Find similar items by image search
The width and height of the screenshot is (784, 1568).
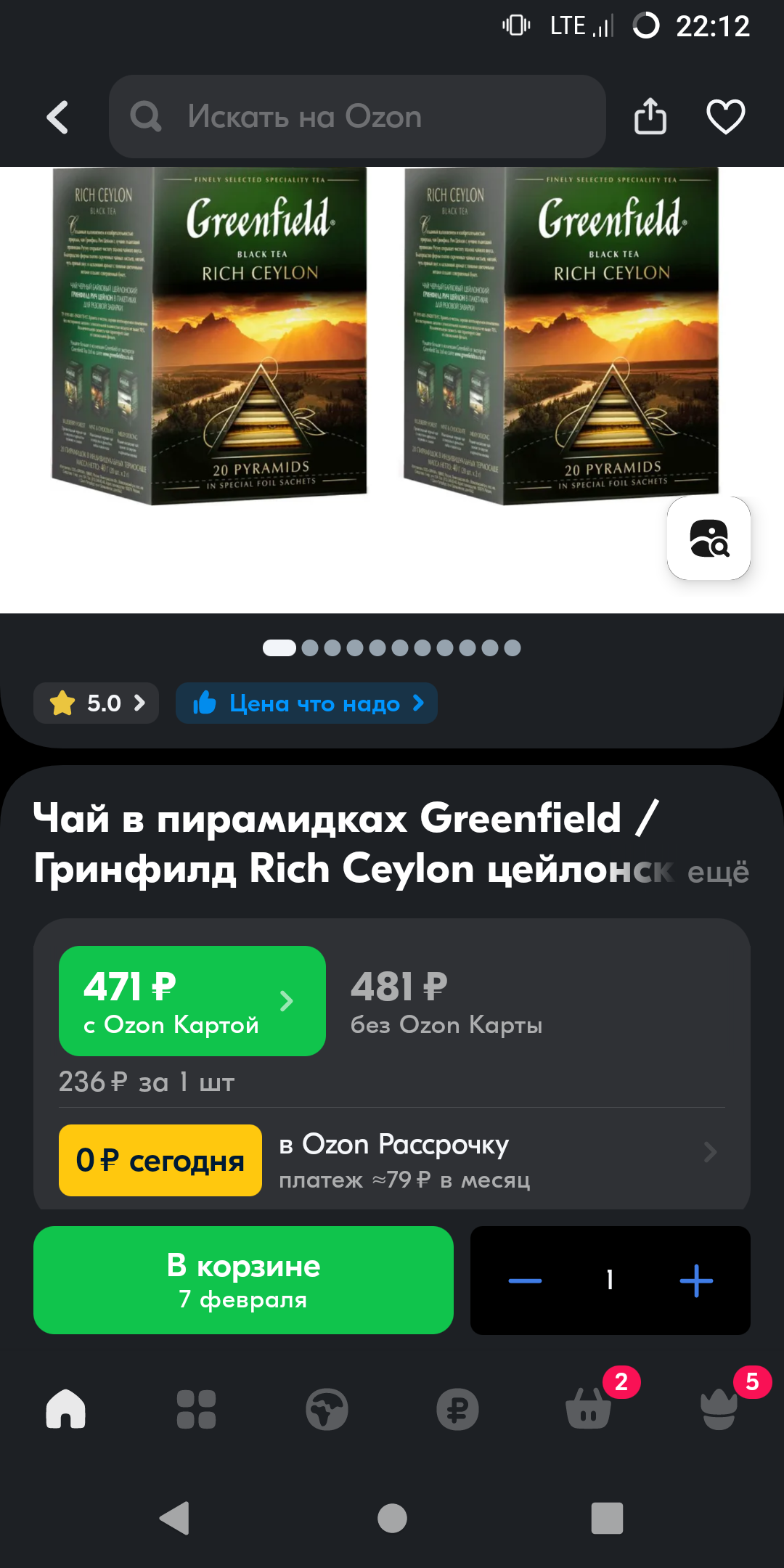pyautogui.click(x=709, y=539)
